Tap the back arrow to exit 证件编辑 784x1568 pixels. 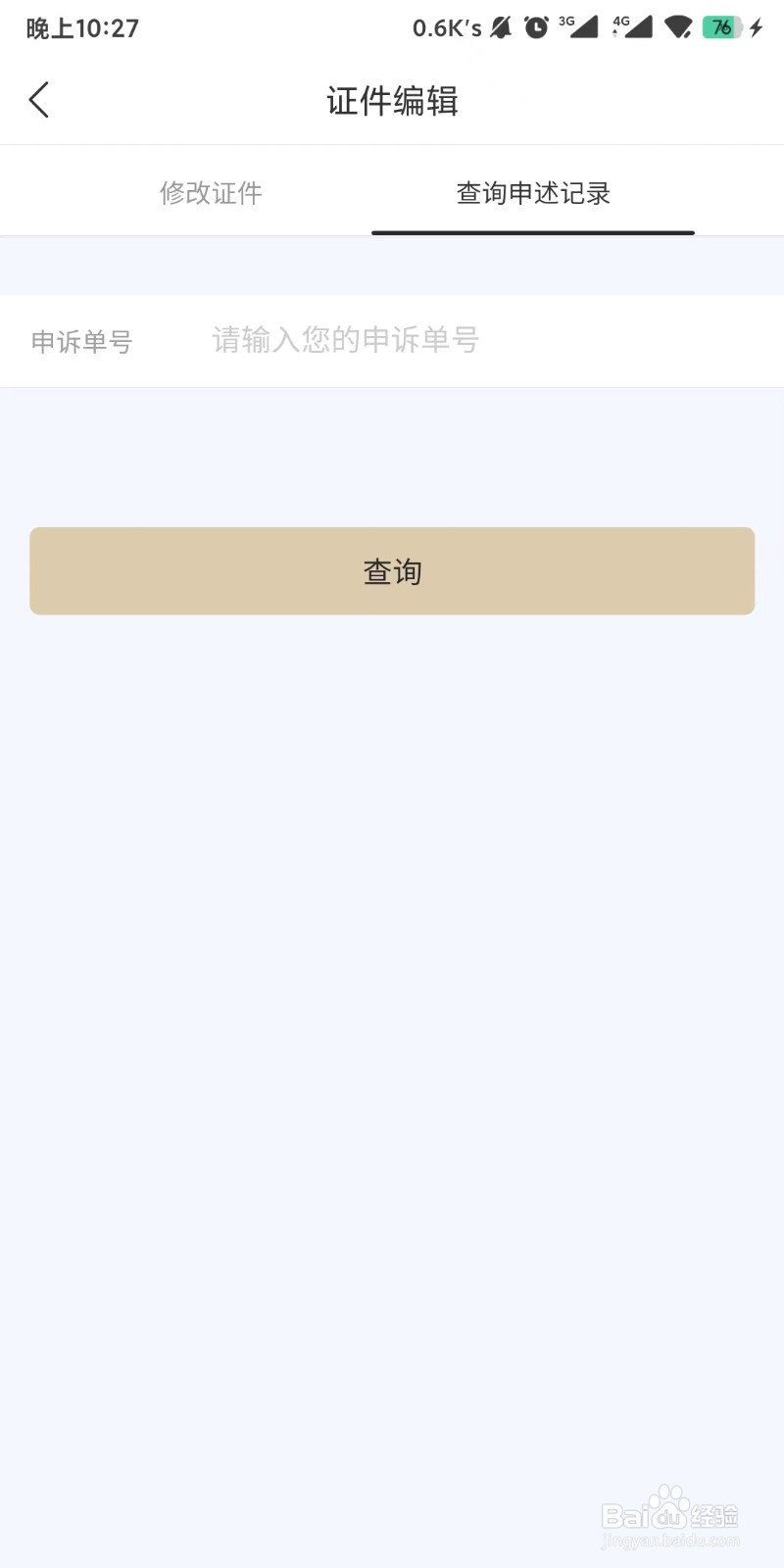tap(39, 99)
